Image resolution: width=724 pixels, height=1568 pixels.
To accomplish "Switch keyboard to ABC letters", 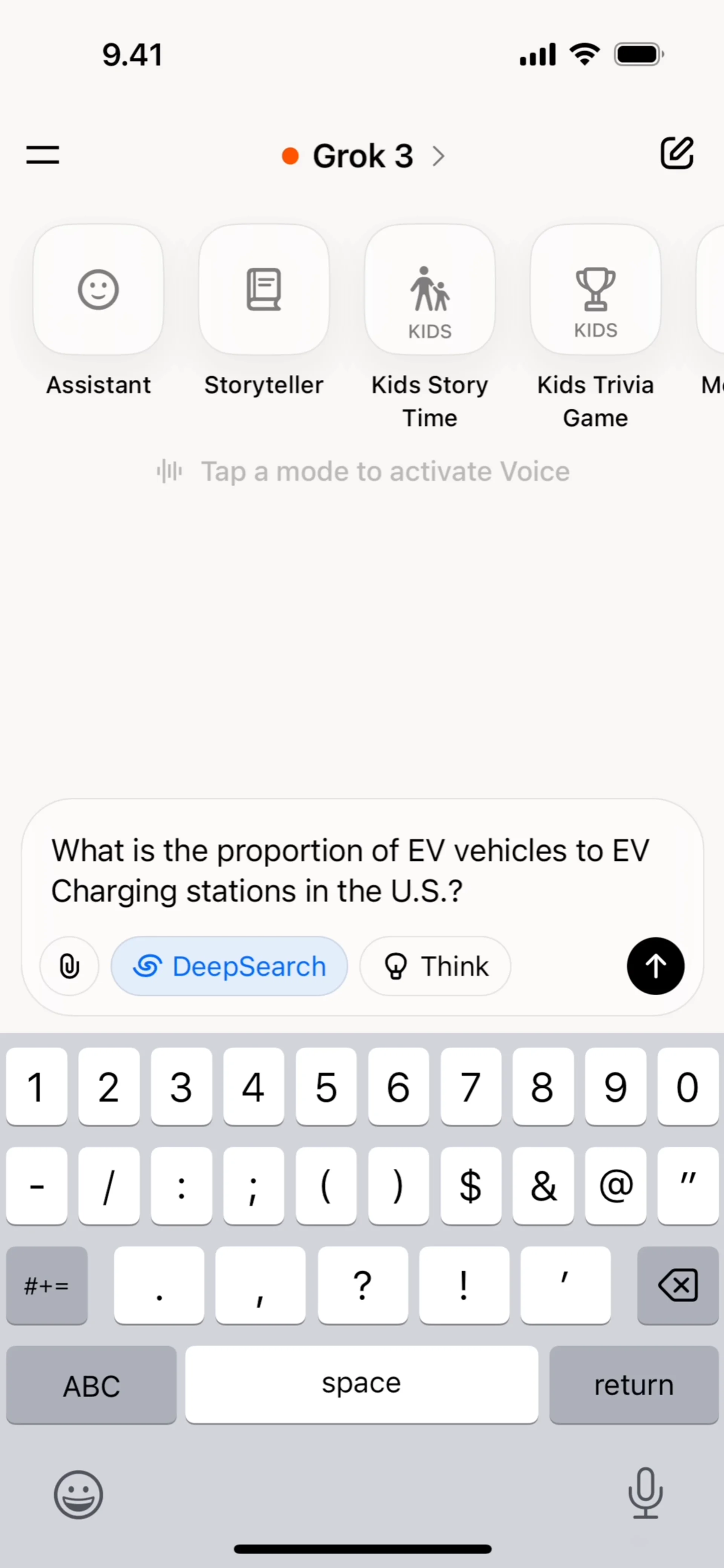I will click(x=91, y=1385).
